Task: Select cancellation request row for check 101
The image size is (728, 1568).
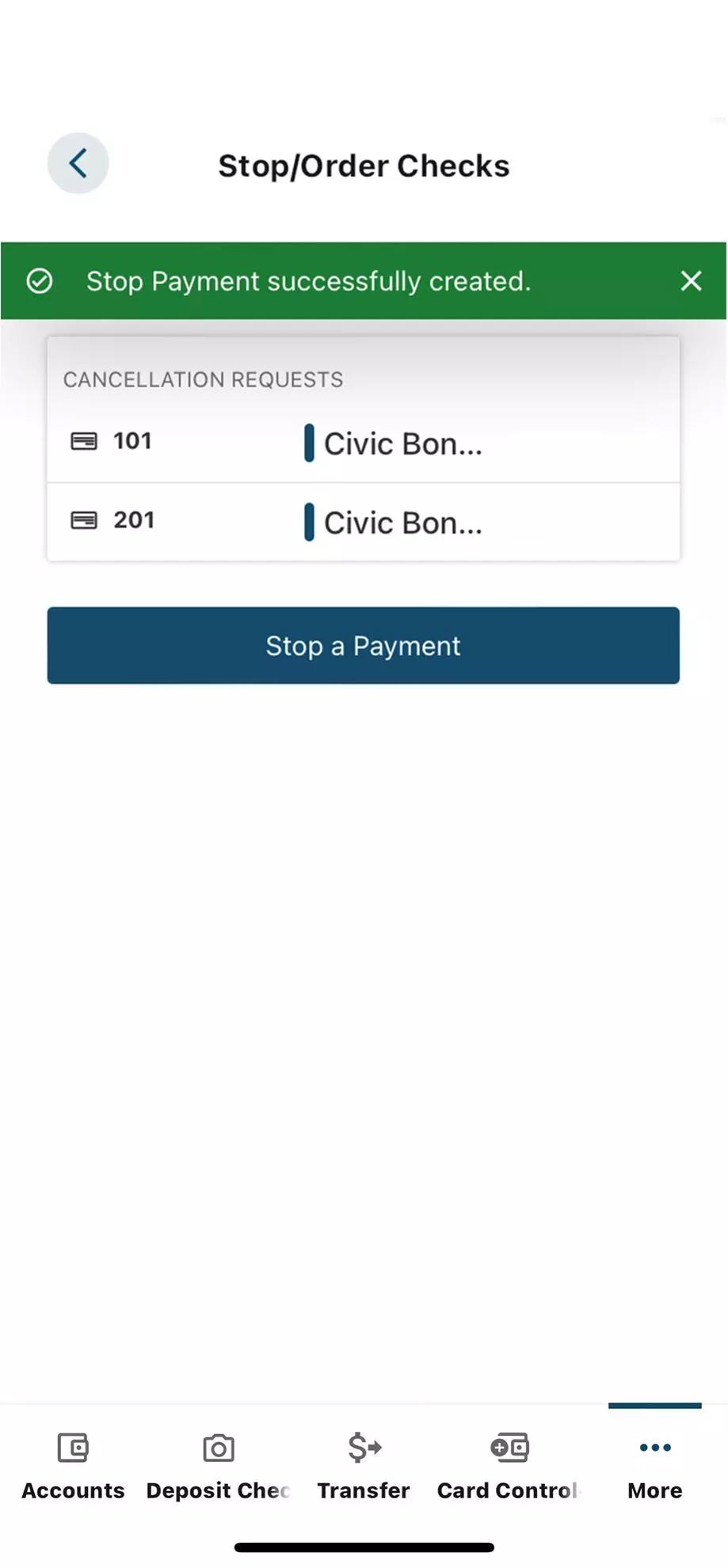Action: click(x=363, y=441)
